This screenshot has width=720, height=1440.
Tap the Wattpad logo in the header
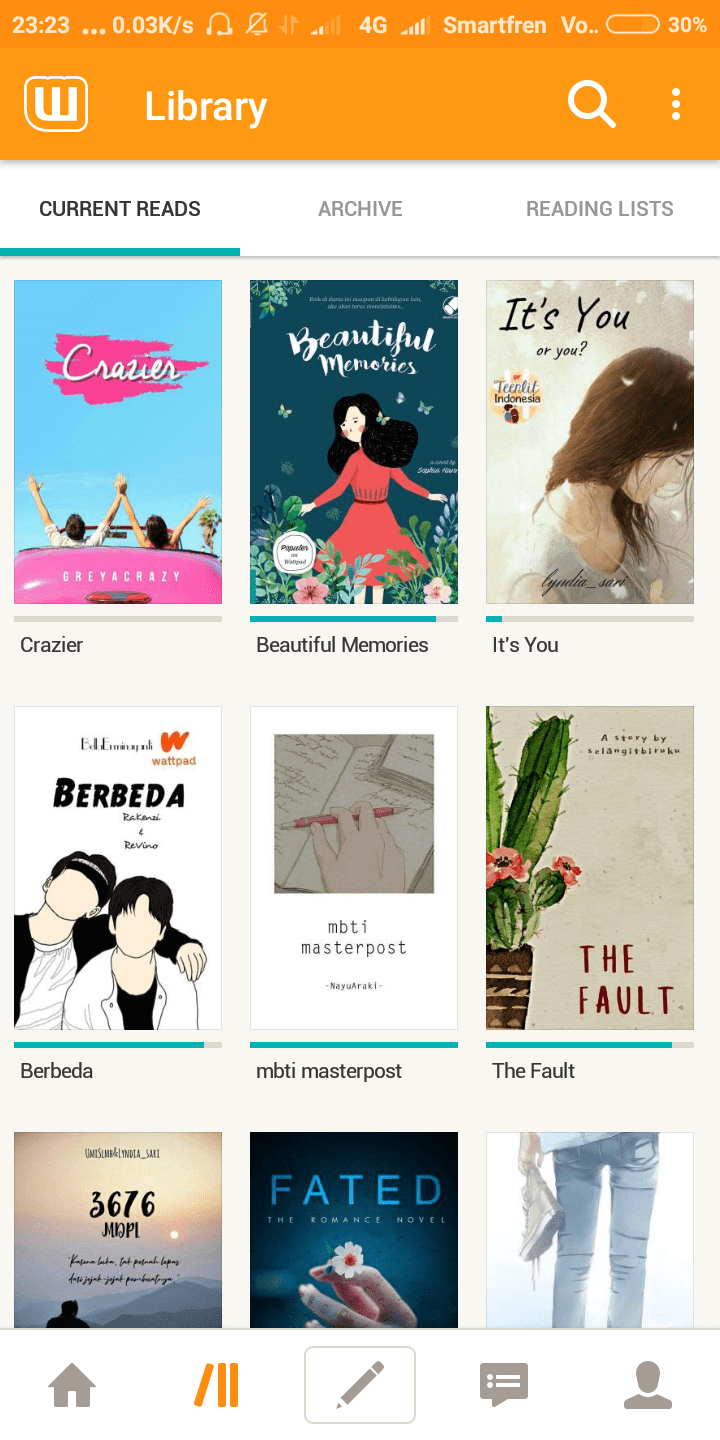tap(55, 104)
